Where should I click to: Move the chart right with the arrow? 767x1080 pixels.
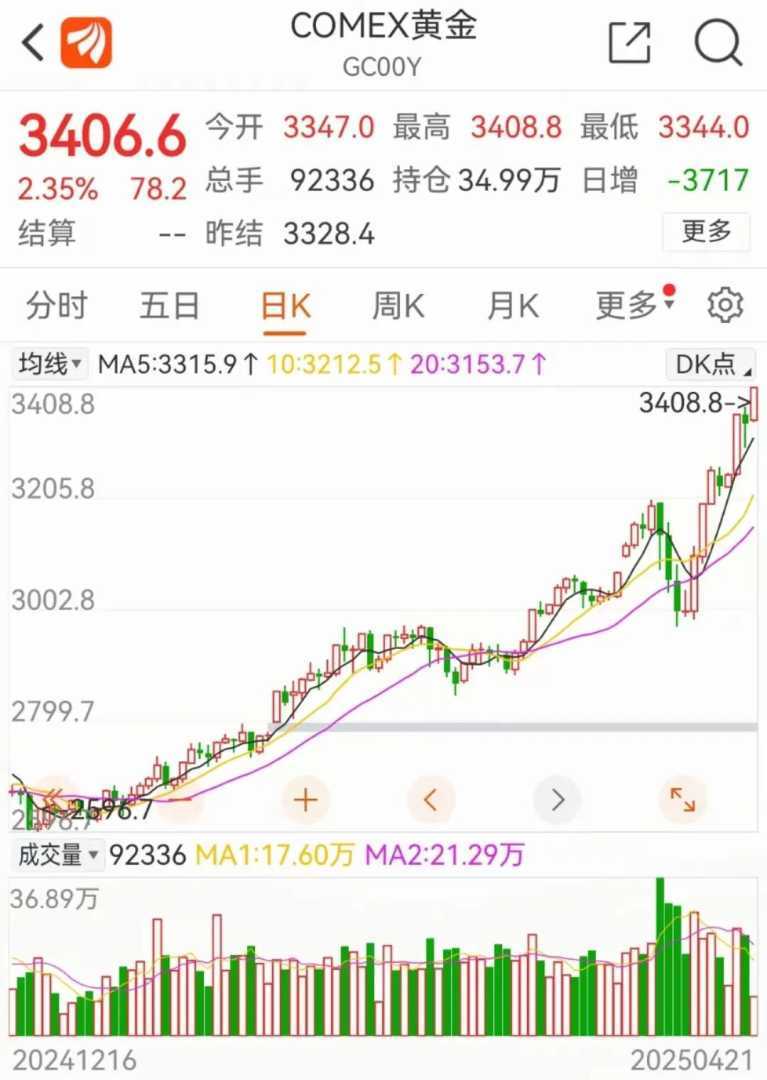(x=557, y=799)
